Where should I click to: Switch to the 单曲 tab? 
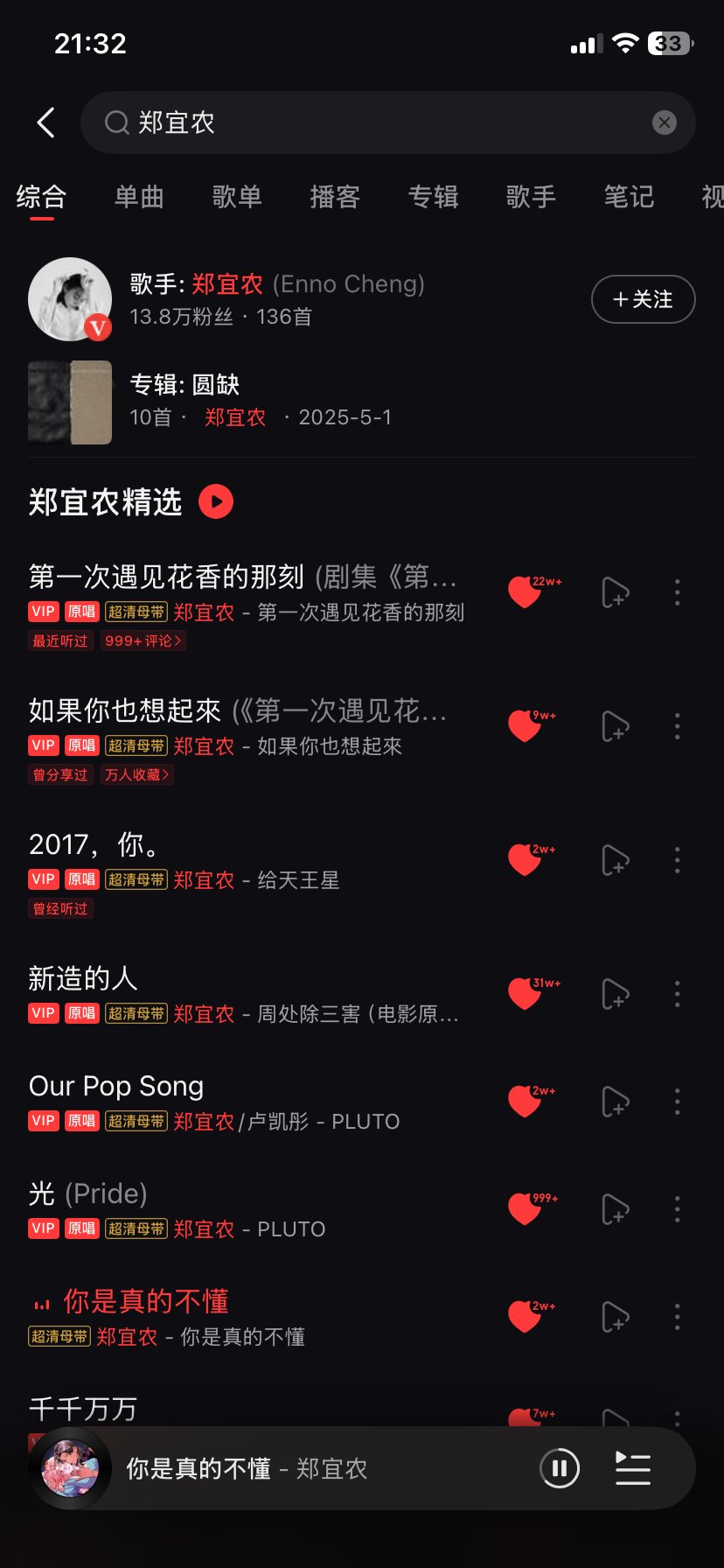(139, 197)
